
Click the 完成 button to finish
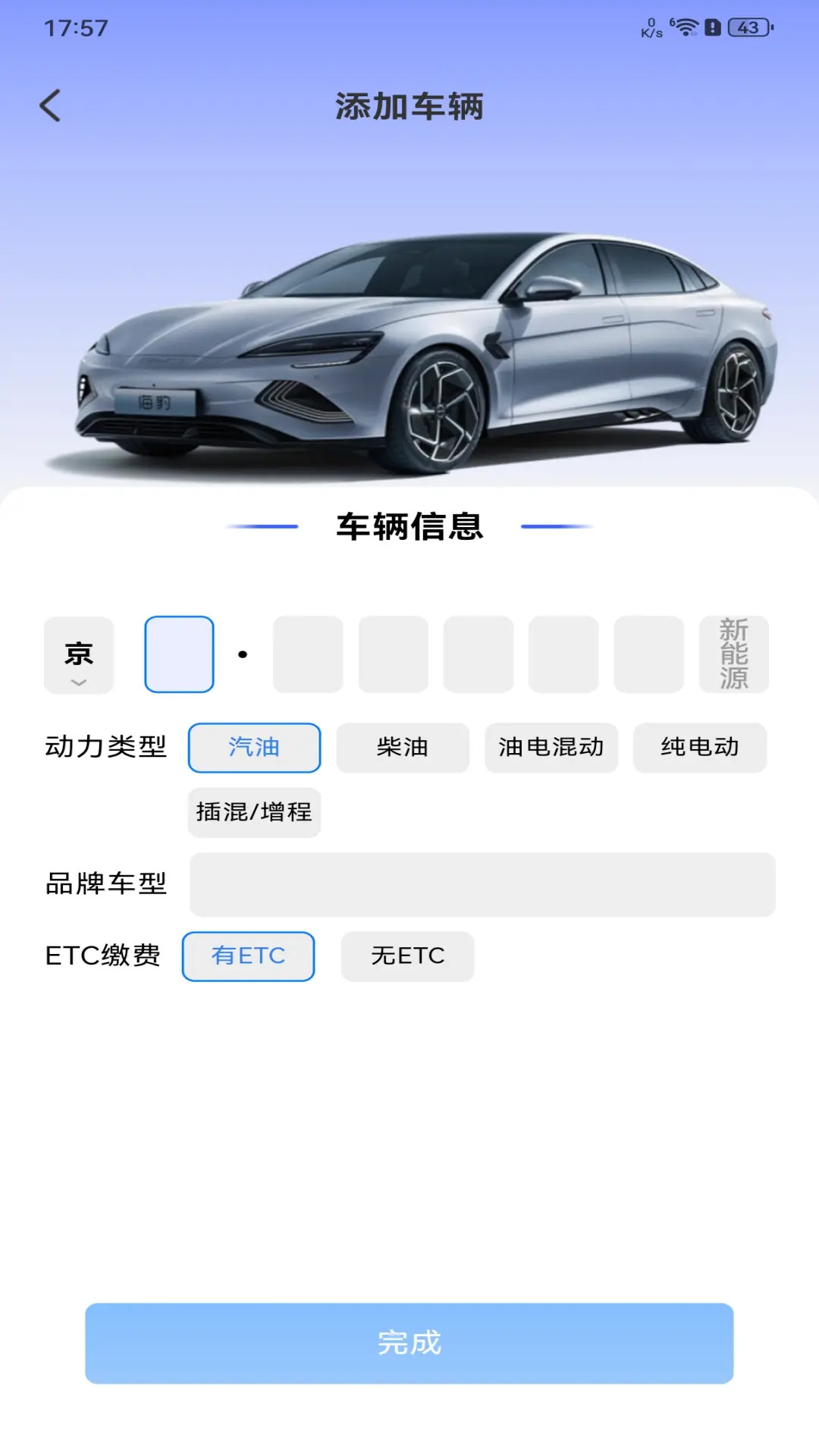click(x=409, y=1343)
